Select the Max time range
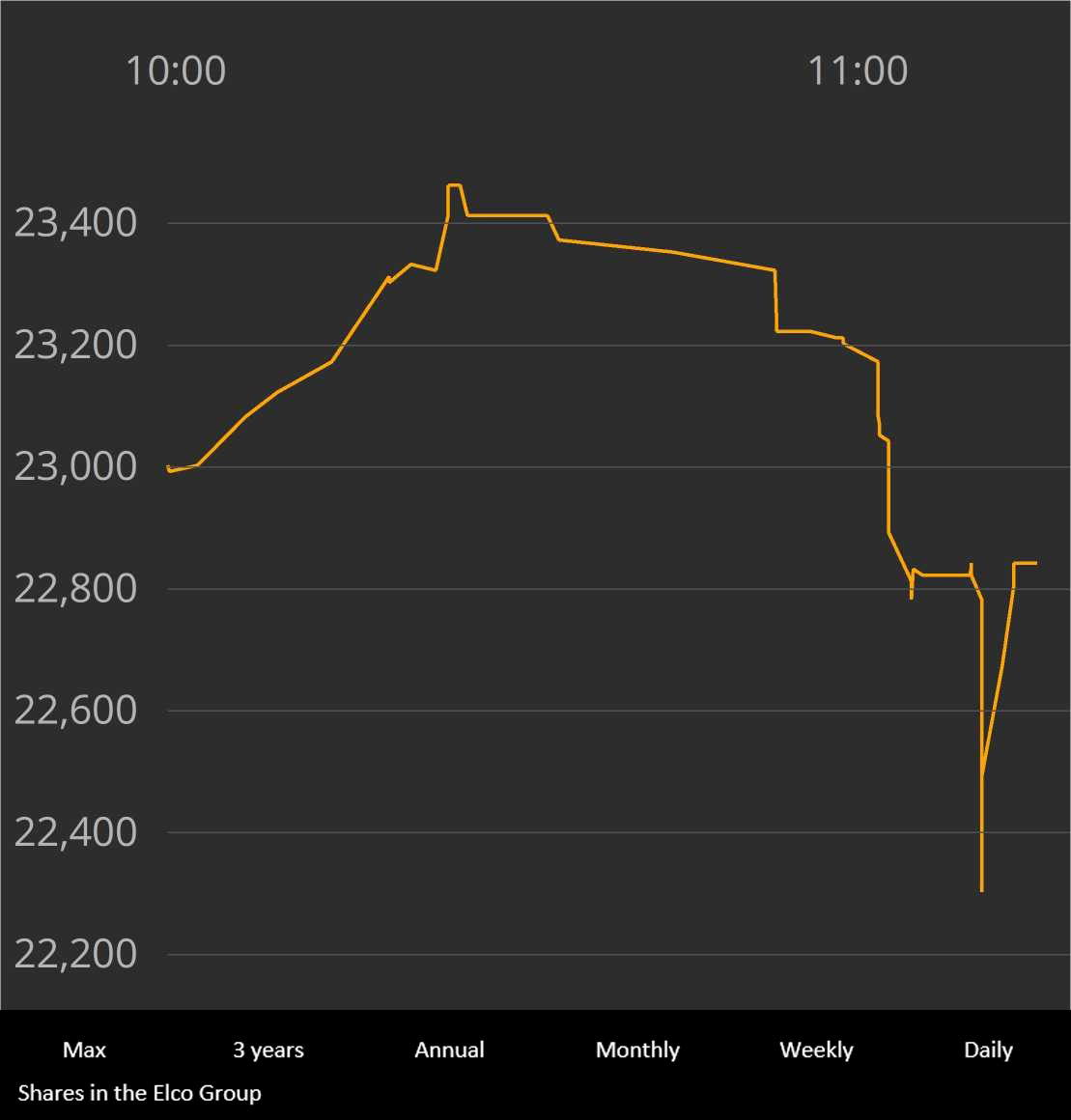This screenshot has width=1071, height=1120. [x=85, y=1050]
